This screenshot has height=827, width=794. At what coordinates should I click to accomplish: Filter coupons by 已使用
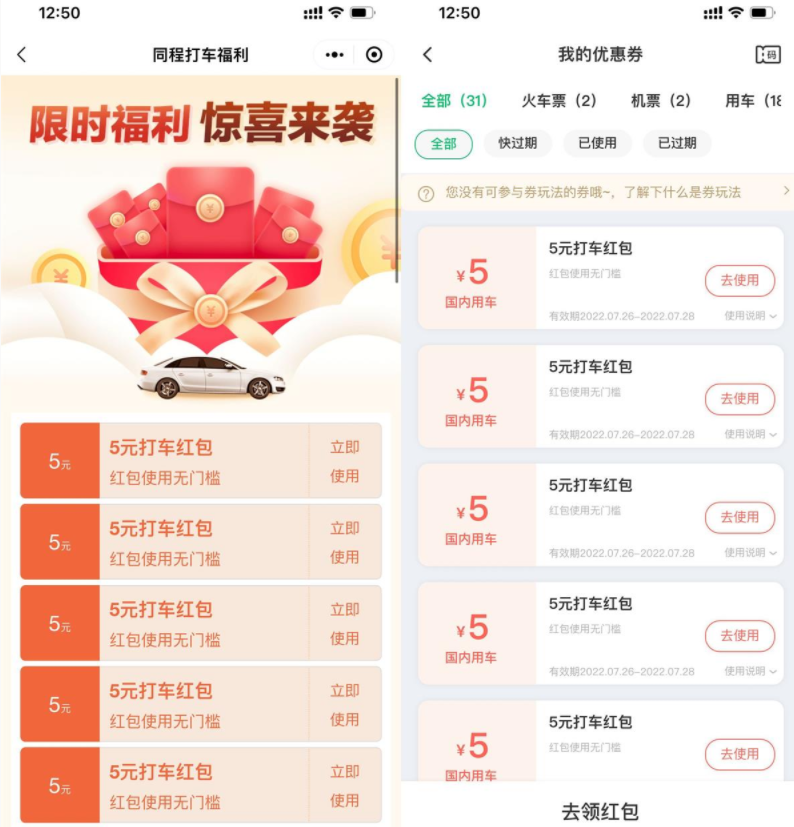click(x=597, y=143)
